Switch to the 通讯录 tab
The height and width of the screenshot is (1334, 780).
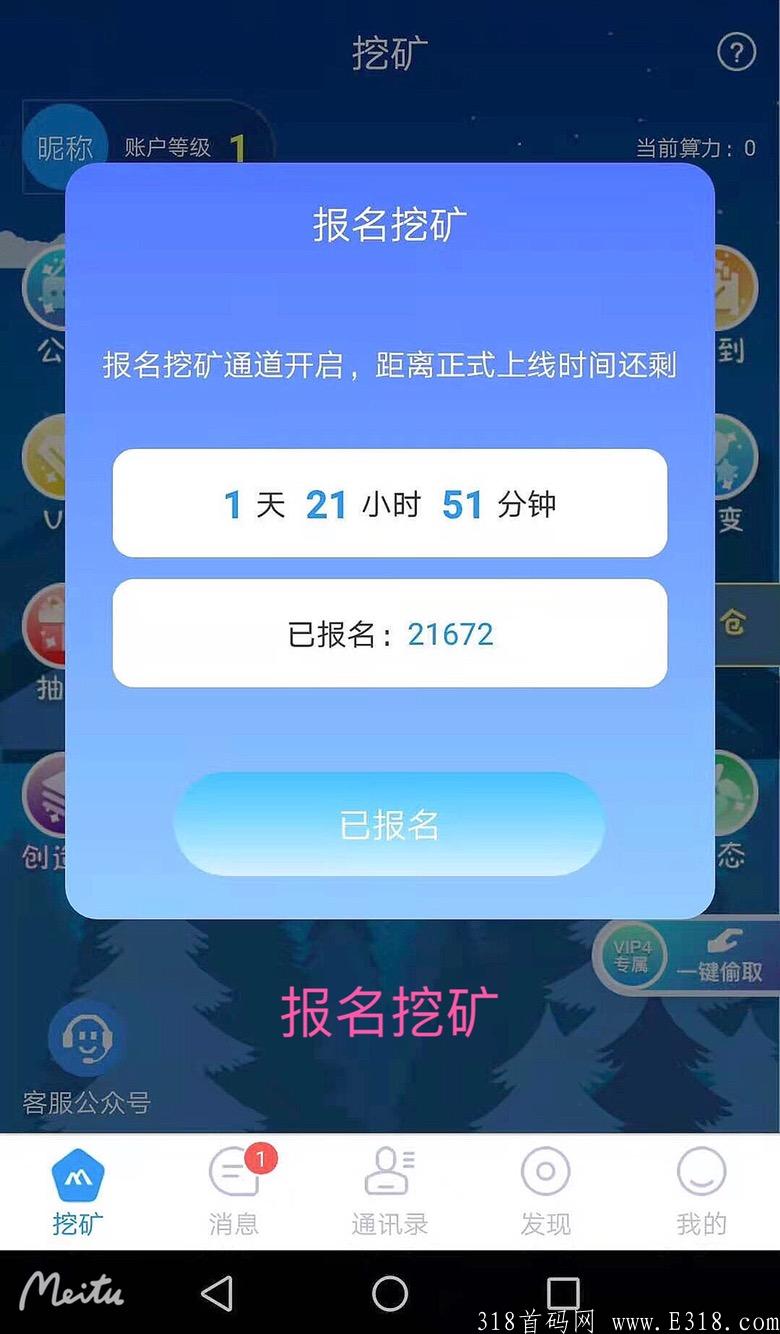pos(390,1192)
